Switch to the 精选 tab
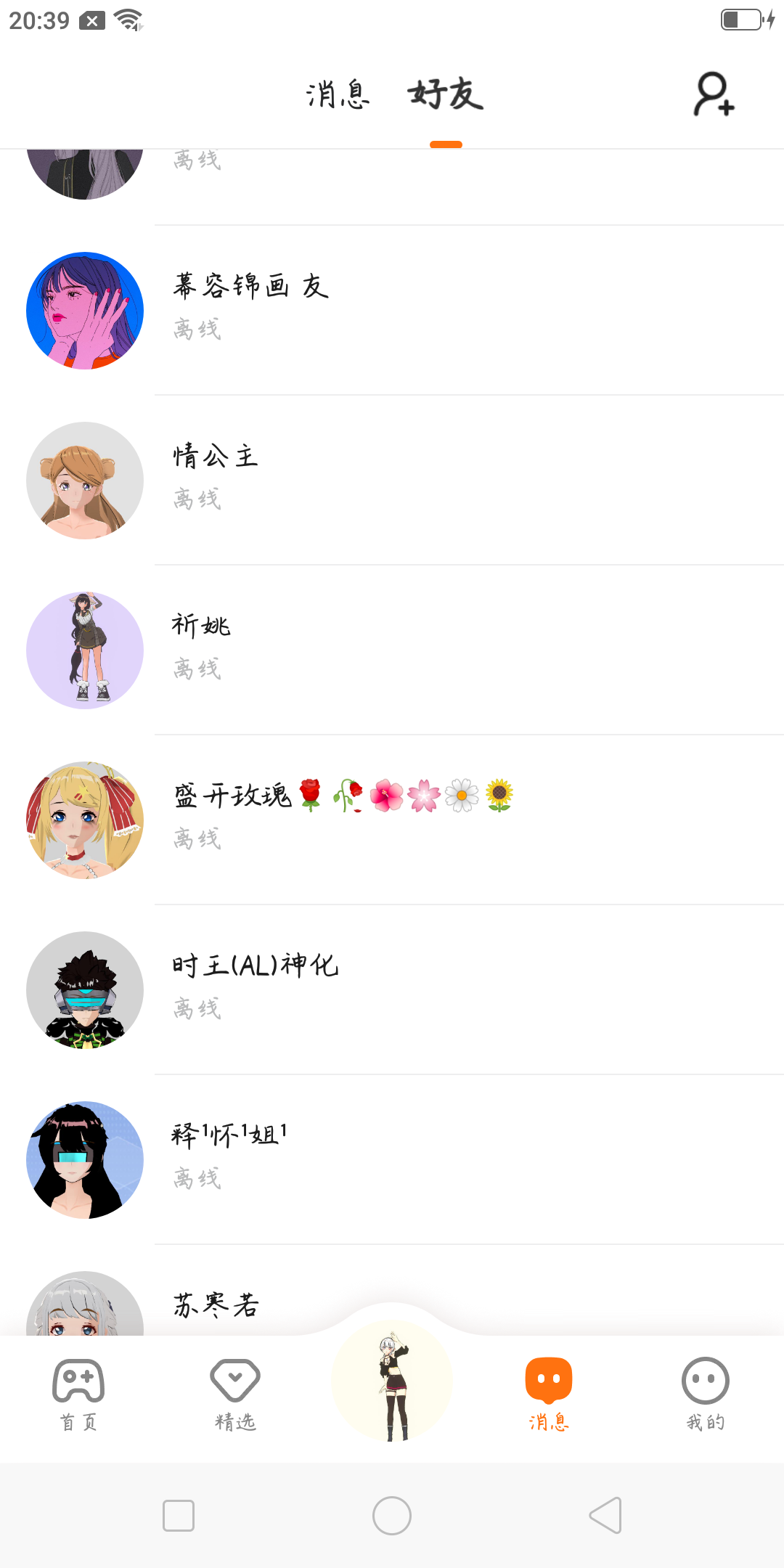 click(x=235, y=1394)
